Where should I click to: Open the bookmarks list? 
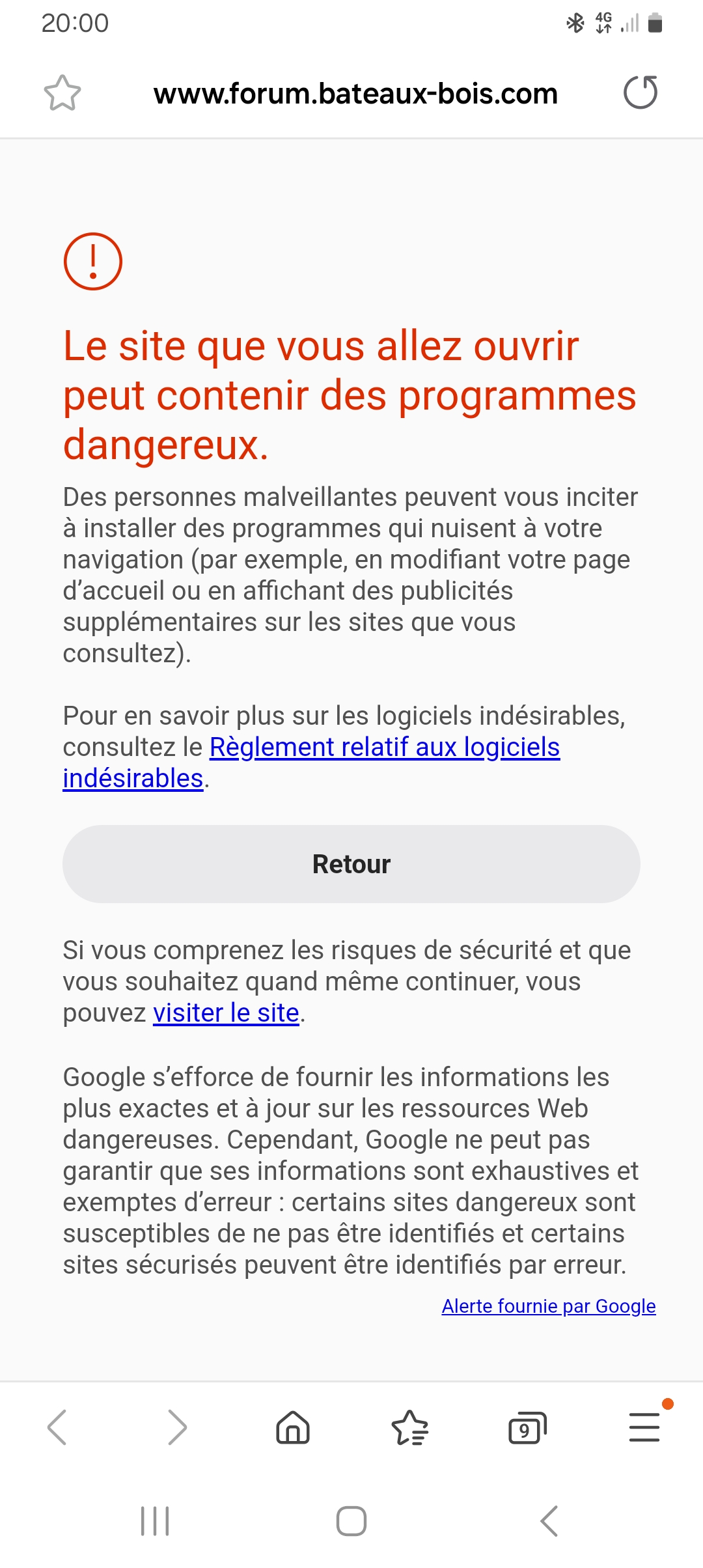410,1427
